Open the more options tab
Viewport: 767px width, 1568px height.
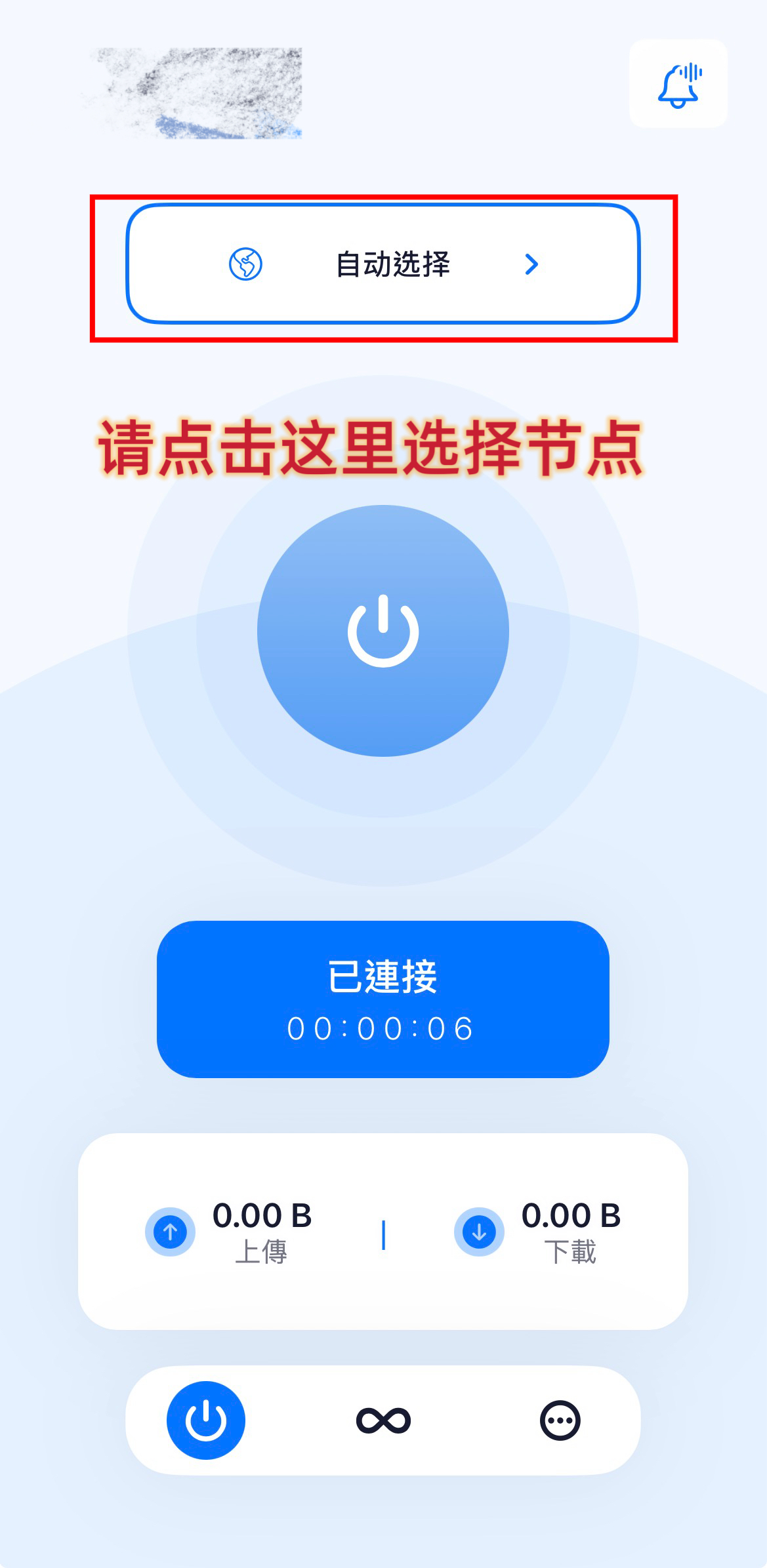click(x=560, y=1420)
